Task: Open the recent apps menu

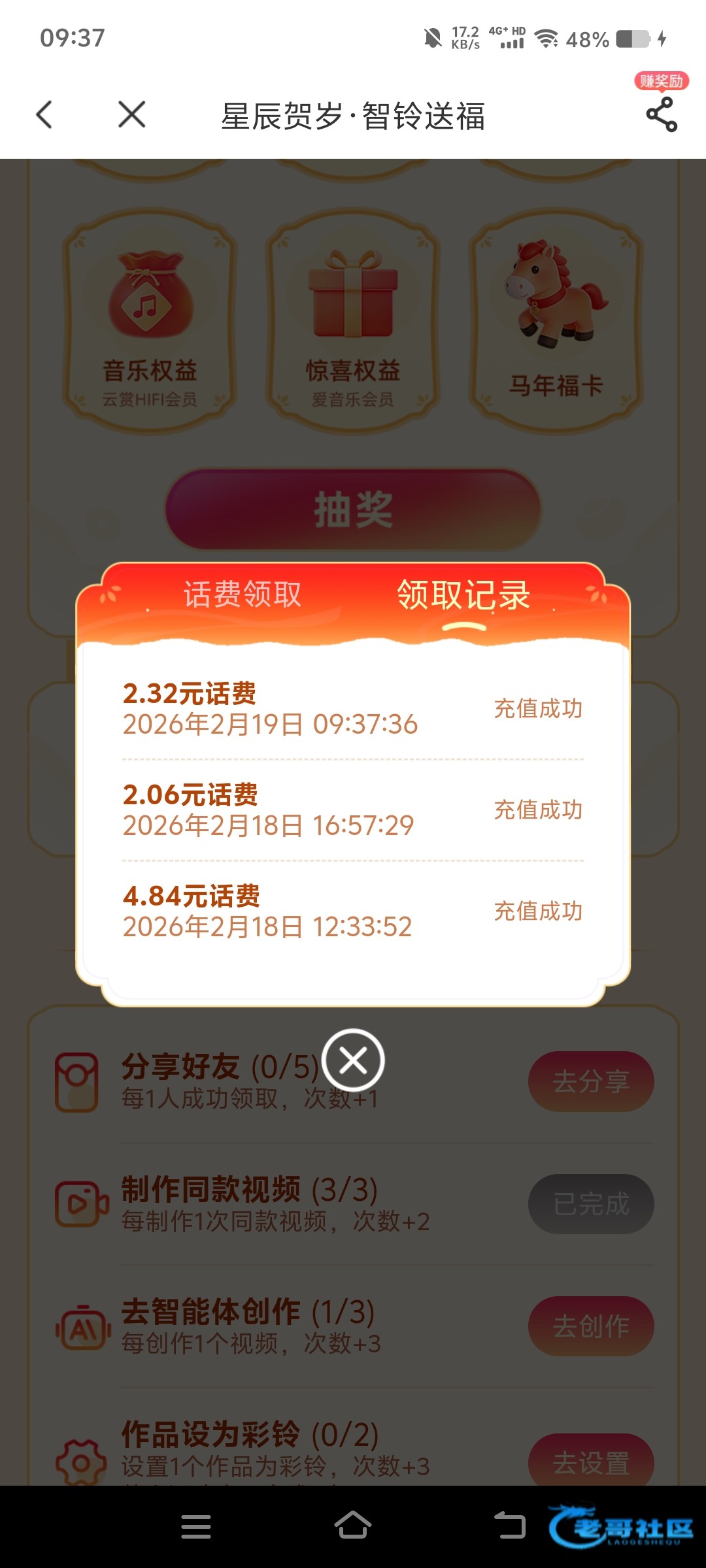Action: 195,1526
